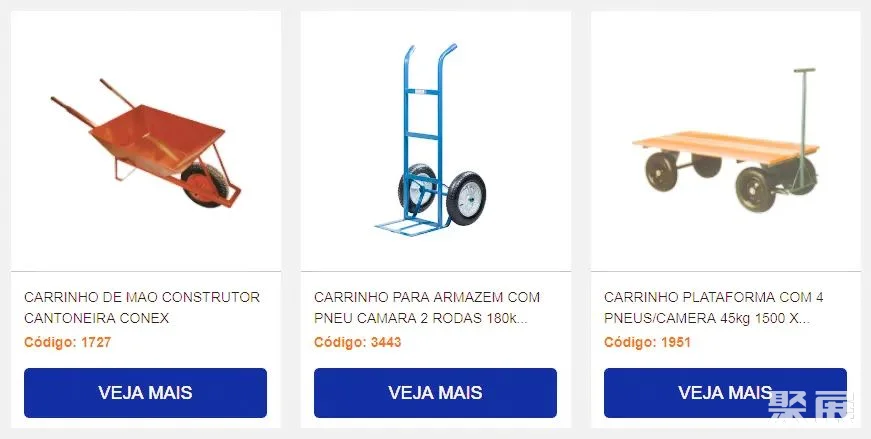Tap Veja Mais for product code 3443
871x439 pixels.
coord(435,392)
